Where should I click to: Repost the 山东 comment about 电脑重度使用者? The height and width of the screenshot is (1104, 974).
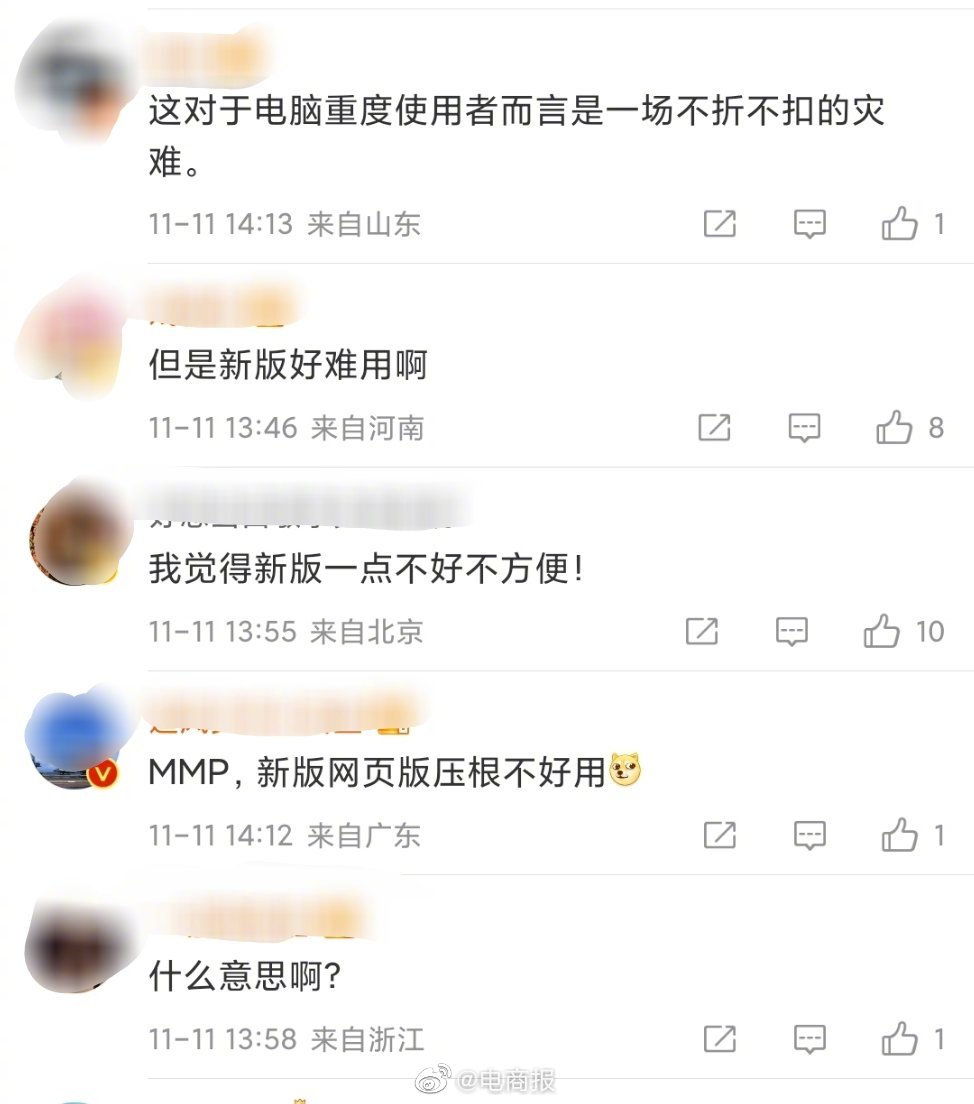[x=720, y=224]
